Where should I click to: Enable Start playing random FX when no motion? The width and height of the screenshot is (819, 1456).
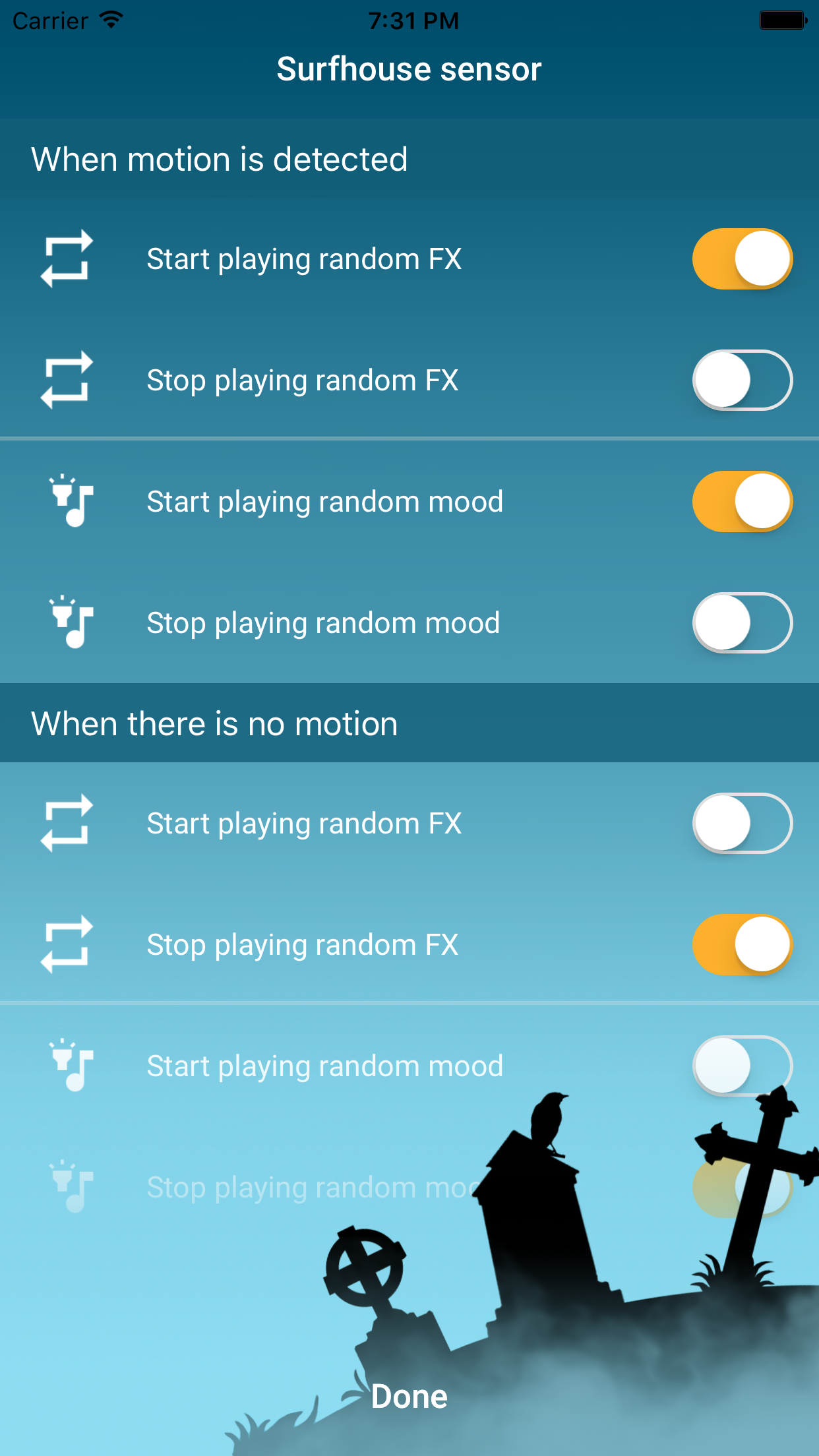742,824
